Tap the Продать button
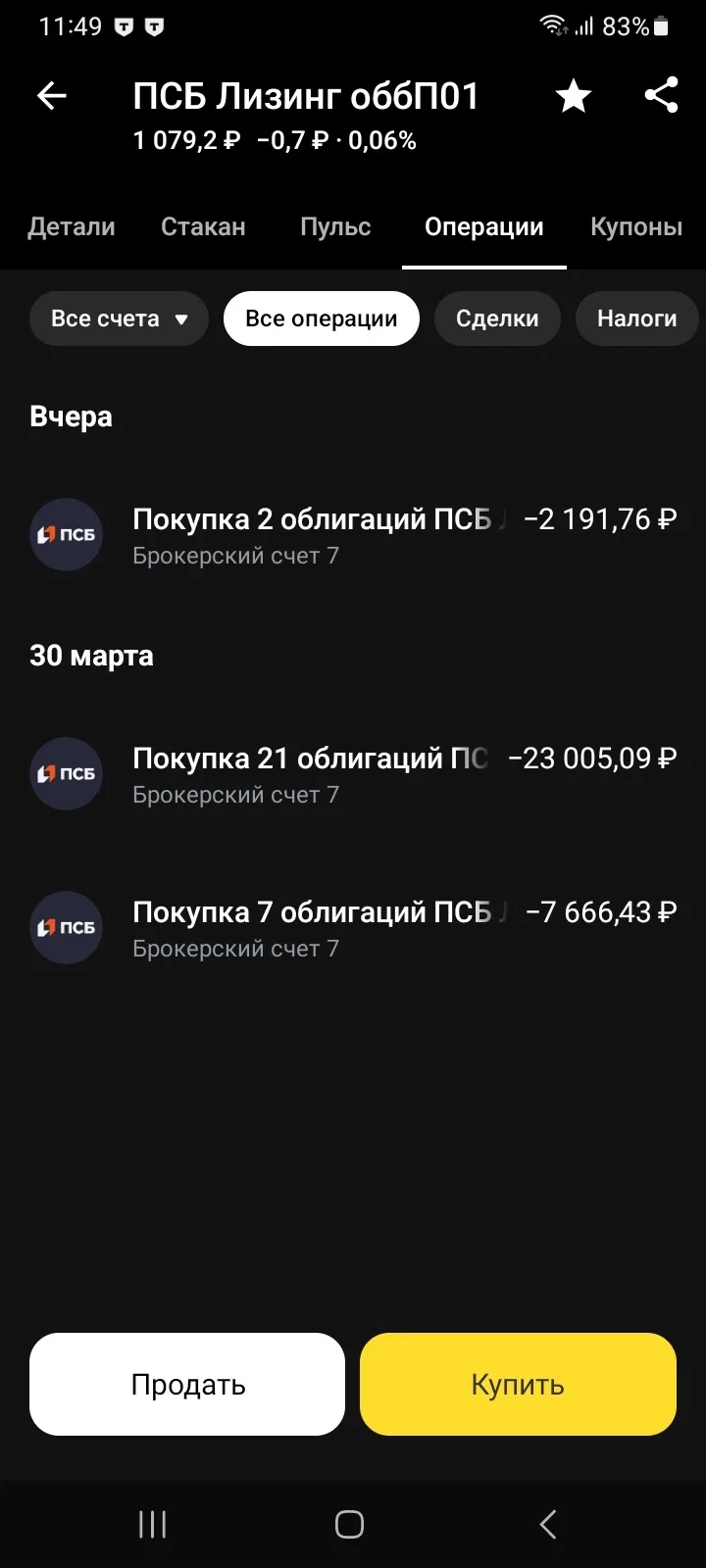This screenshot has width=706, height=1568. click(x=187, y=1384)
